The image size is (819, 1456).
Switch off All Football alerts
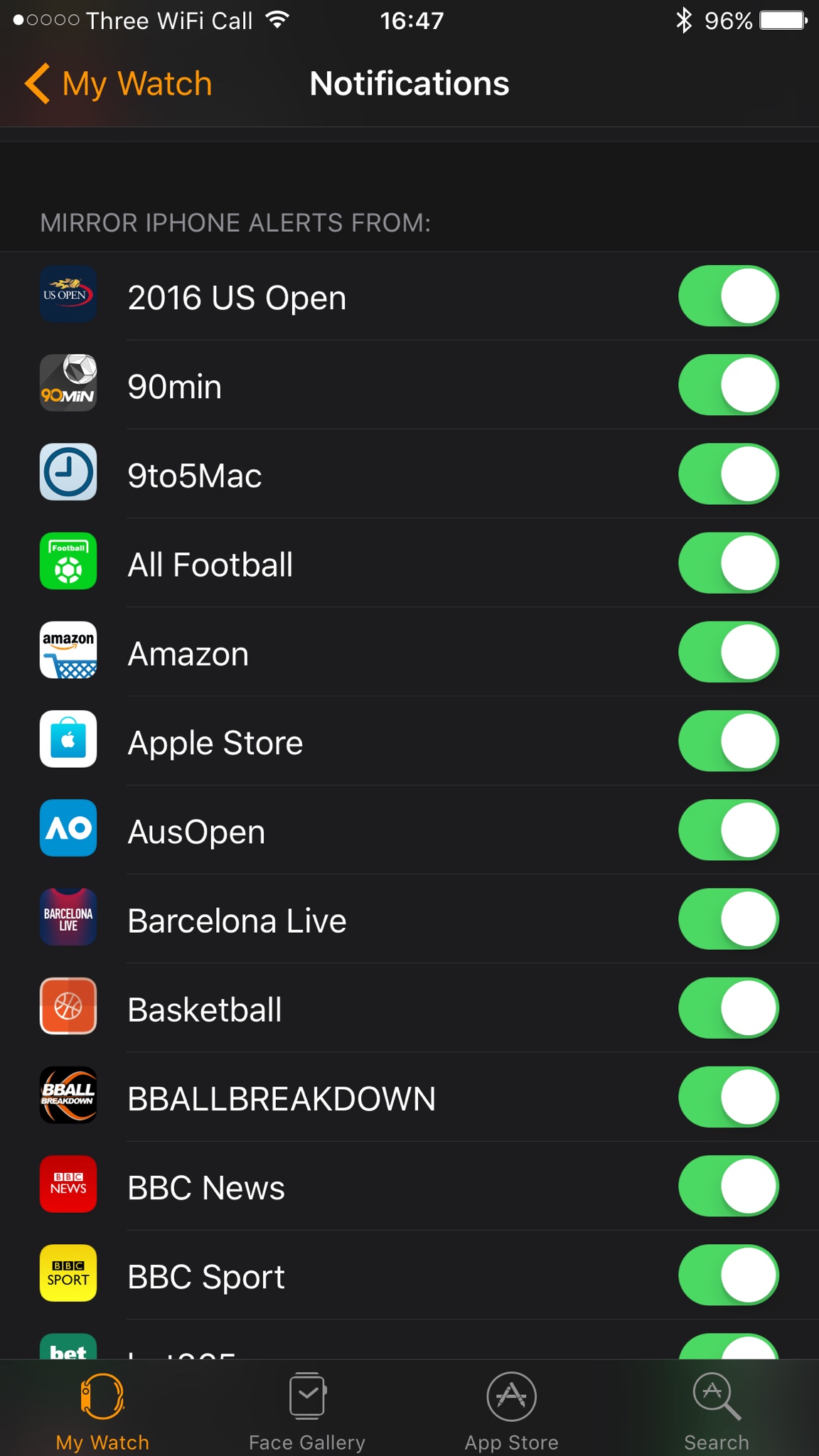728,563
